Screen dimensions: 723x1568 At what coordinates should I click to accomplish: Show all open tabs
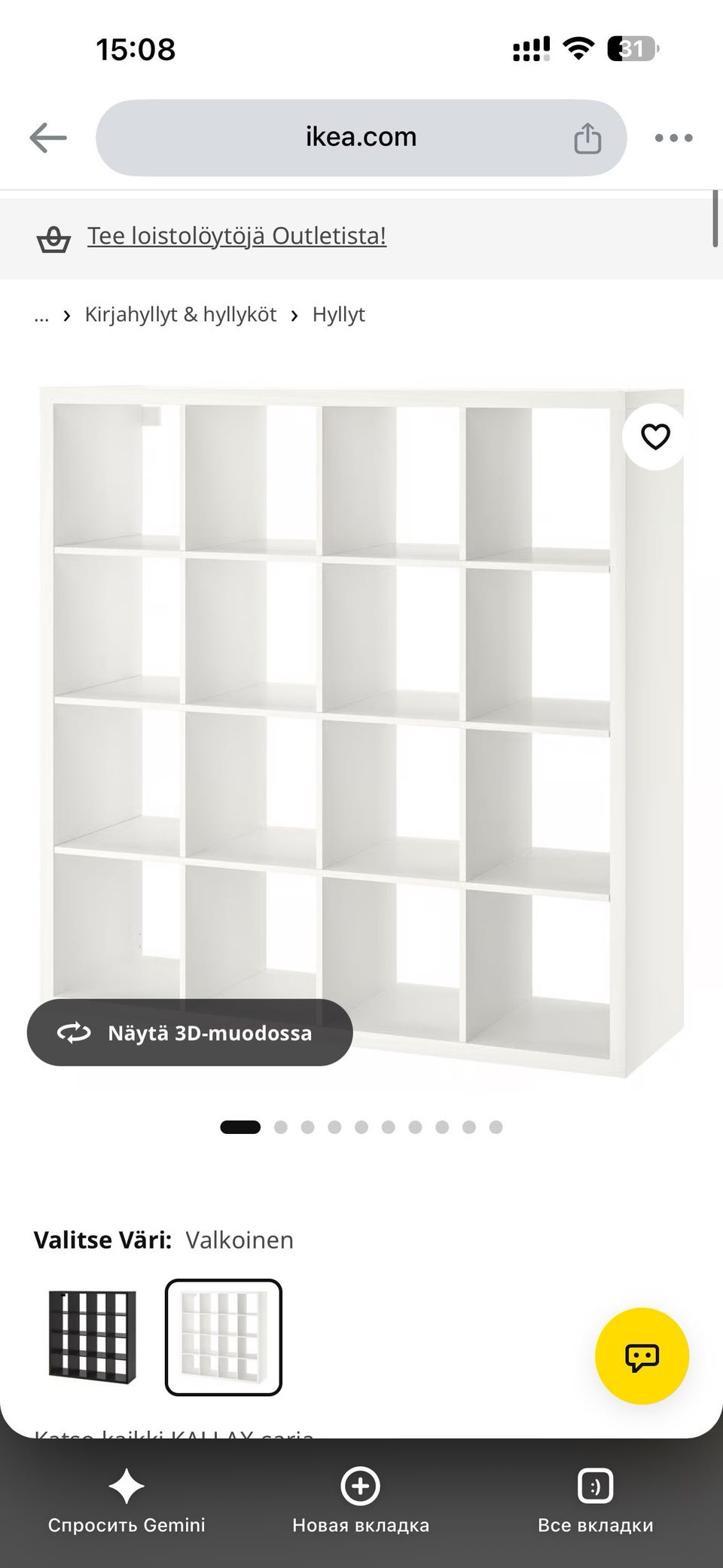click(x=596, y=1502)
